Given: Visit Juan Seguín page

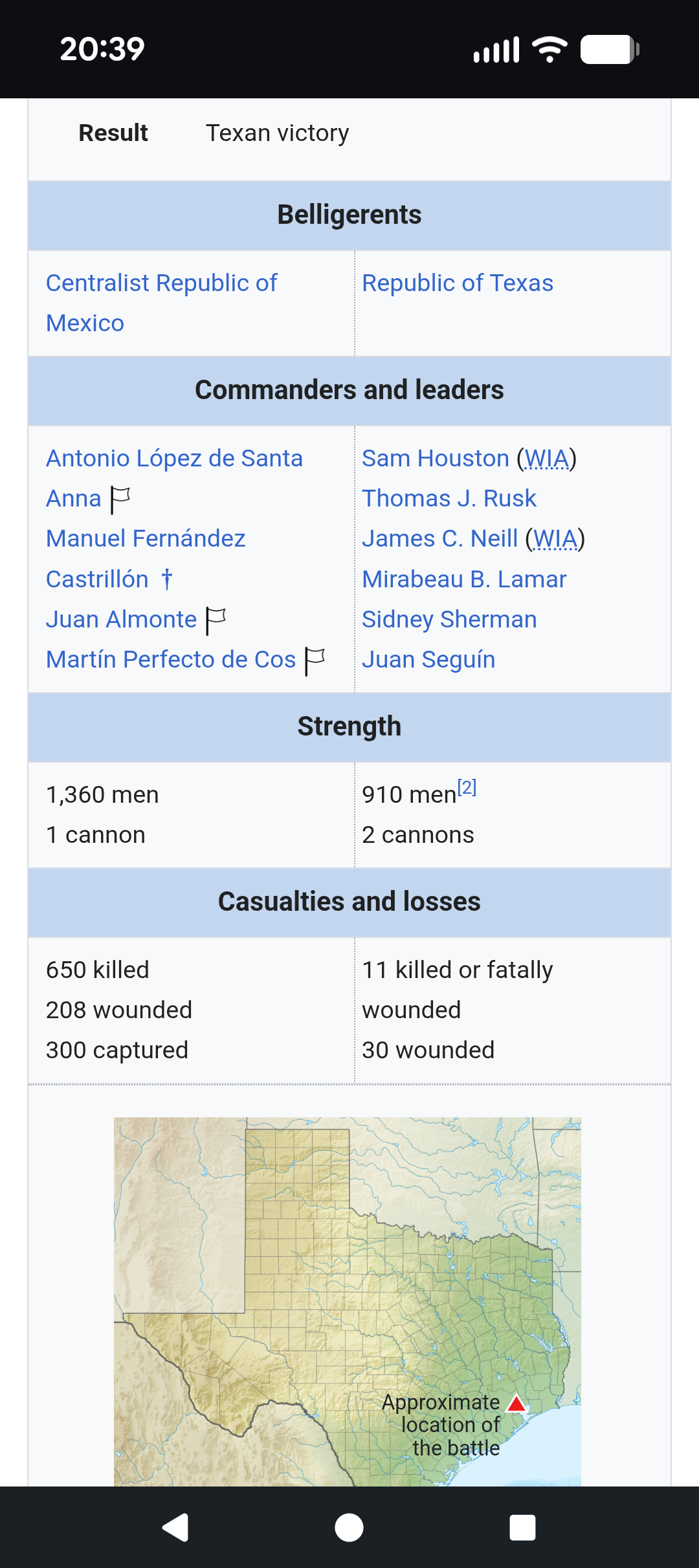Looking at the screenshot, I should pyautogui.click(x=428, y=660).
